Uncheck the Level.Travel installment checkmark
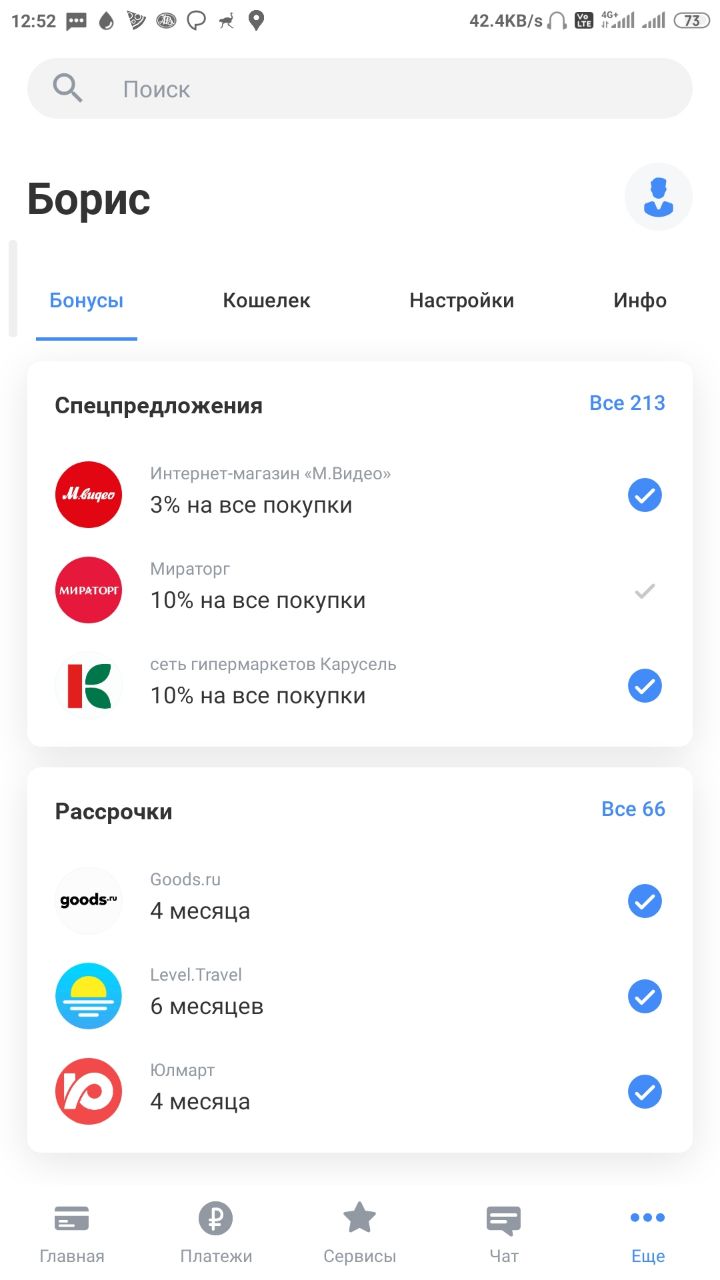Viewport: 720px width, 1280px height. pos(645,996)
